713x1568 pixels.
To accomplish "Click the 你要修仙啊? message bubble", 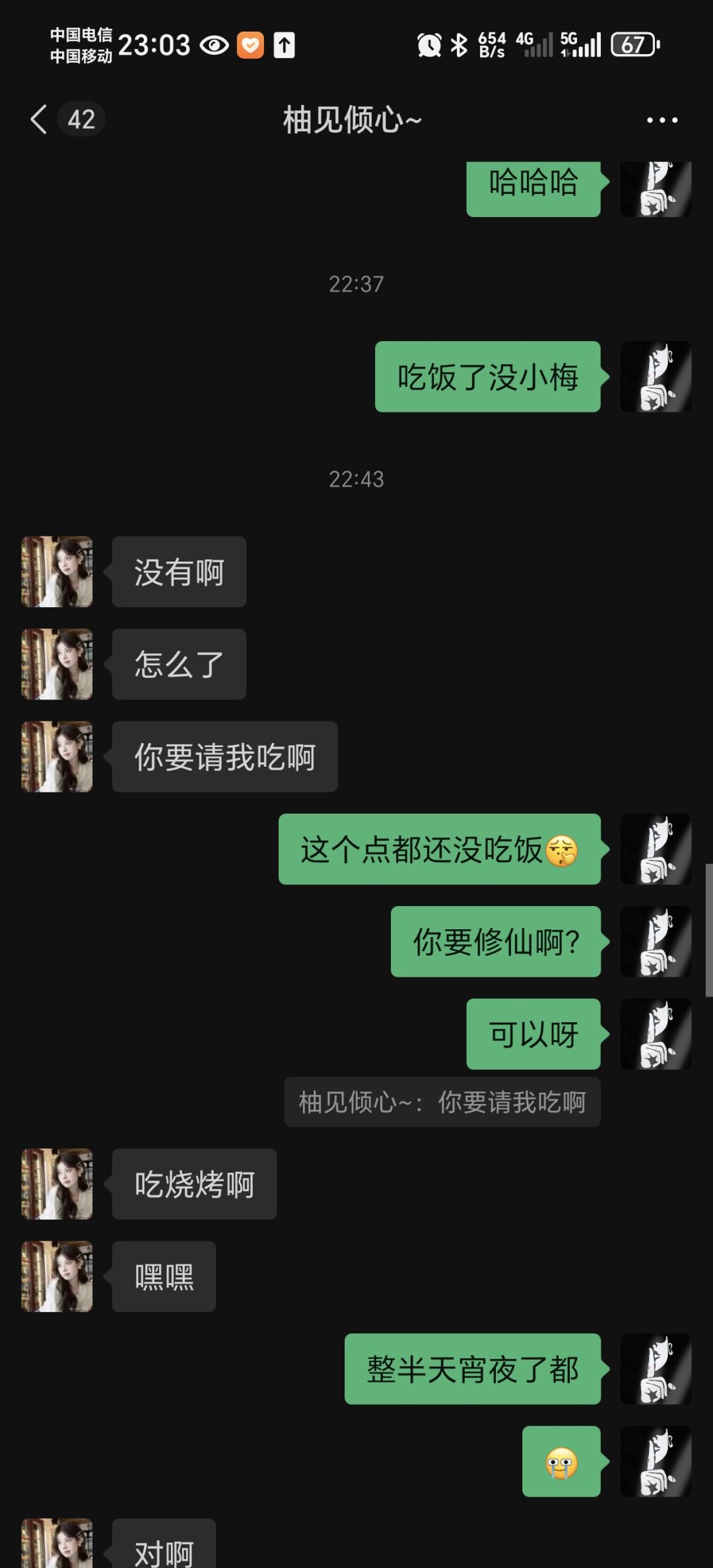I will (x=496, y=942).
